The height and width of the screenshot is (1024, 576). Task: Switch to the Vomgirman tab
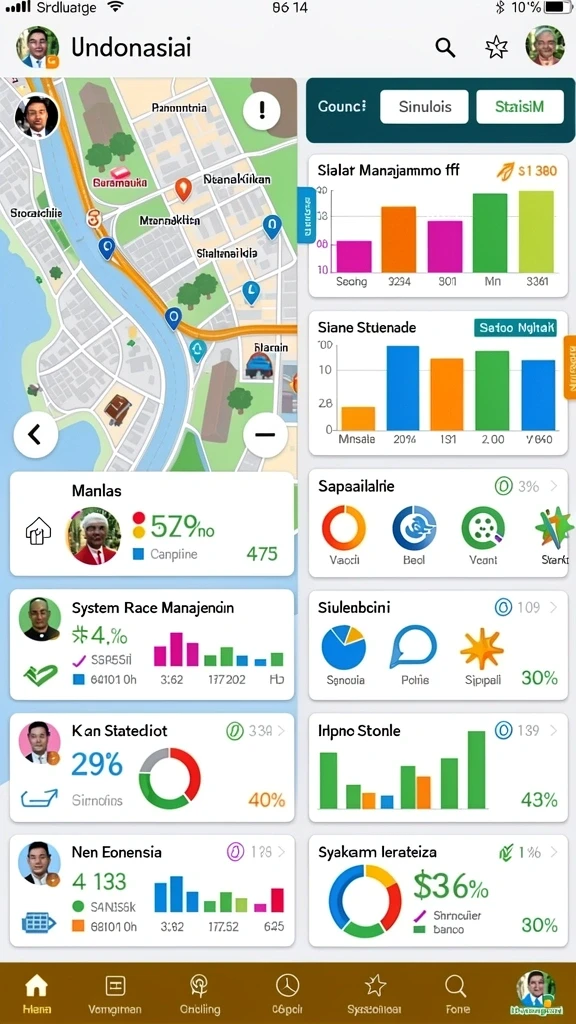click(115, 993)
